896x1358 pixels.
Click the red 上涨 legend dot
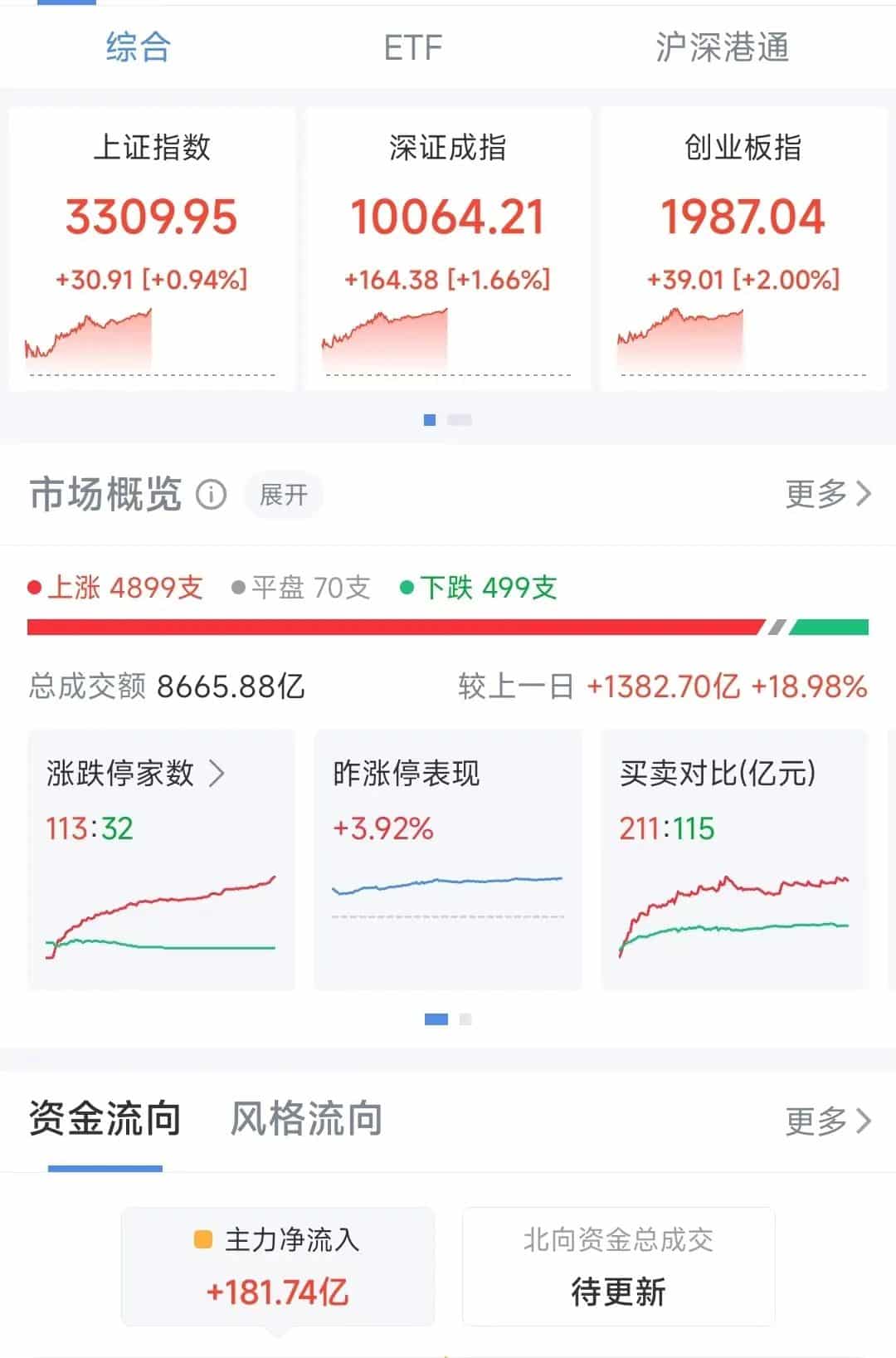[x=34, y=587]
